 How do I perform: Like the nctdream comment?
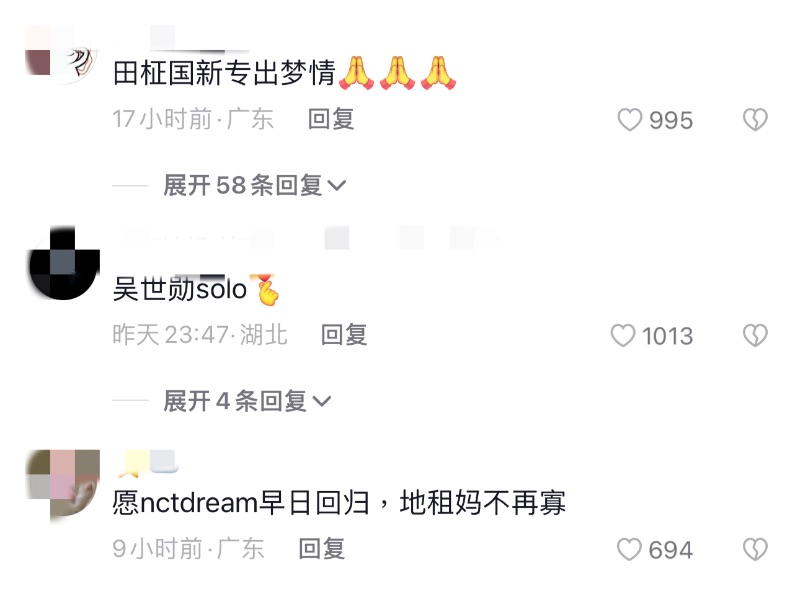[629, 550]
